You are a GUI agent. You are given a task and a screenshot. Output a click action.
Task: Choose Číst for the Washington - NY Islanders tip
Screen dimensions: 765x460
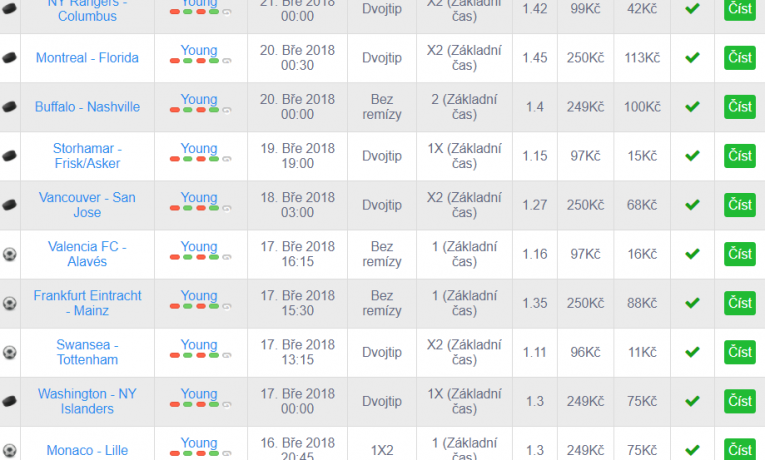pos(740,401)
